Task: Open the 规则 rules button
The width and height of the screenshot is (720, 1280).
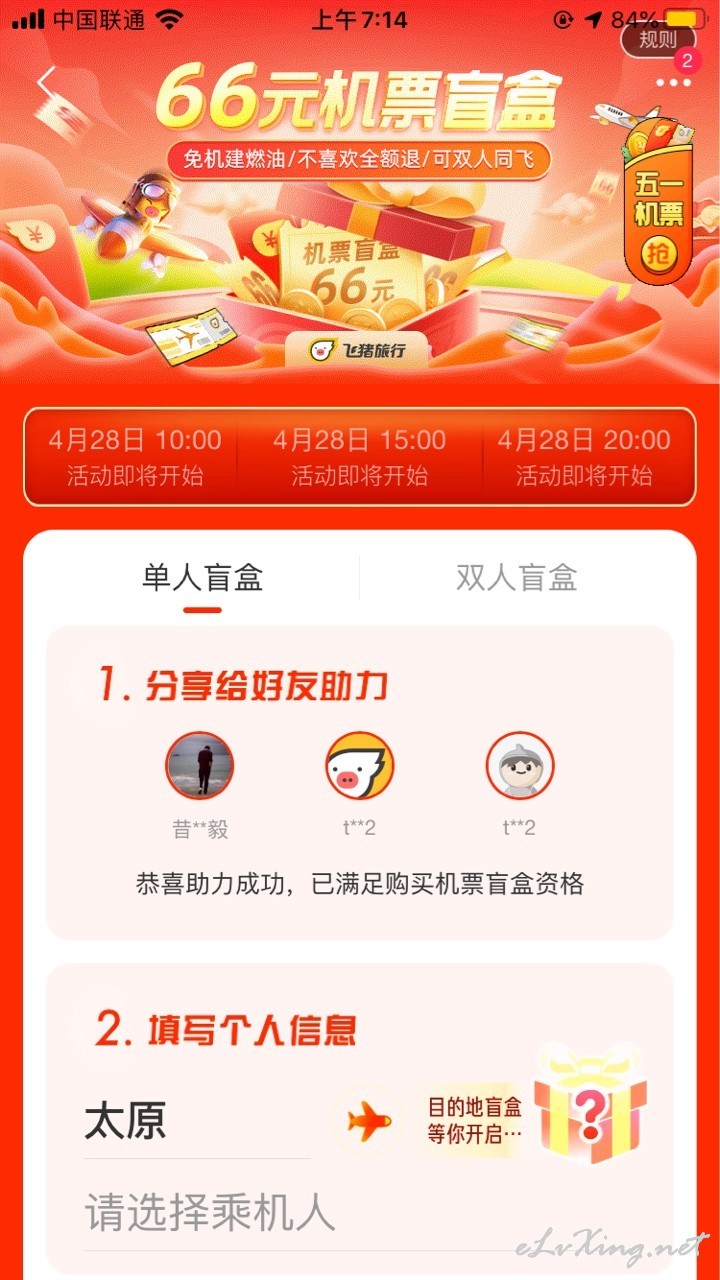Action: 658,40
